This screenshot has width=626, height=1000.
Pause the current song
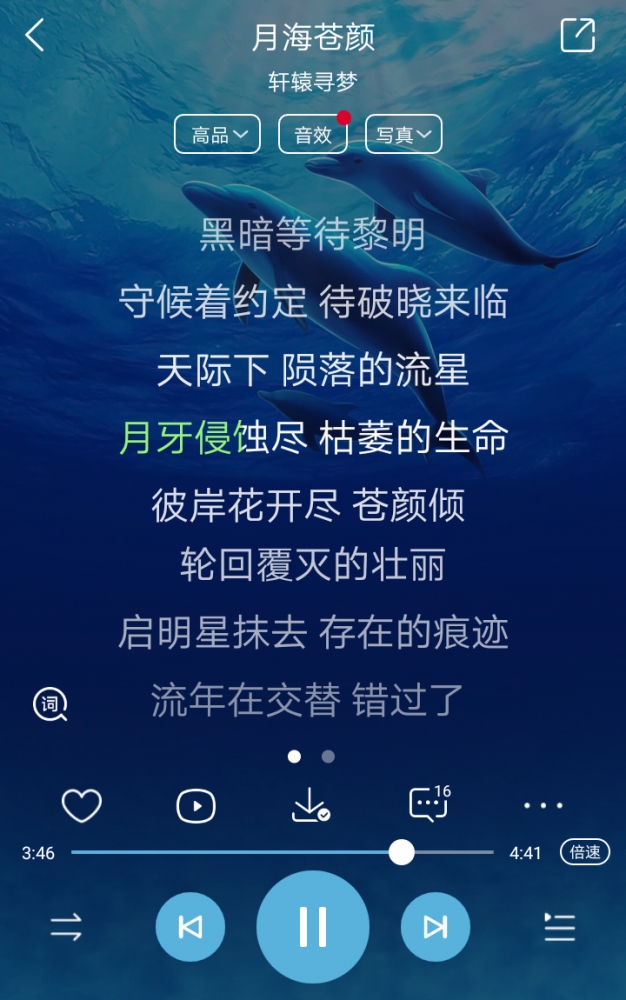click(313, 928)
